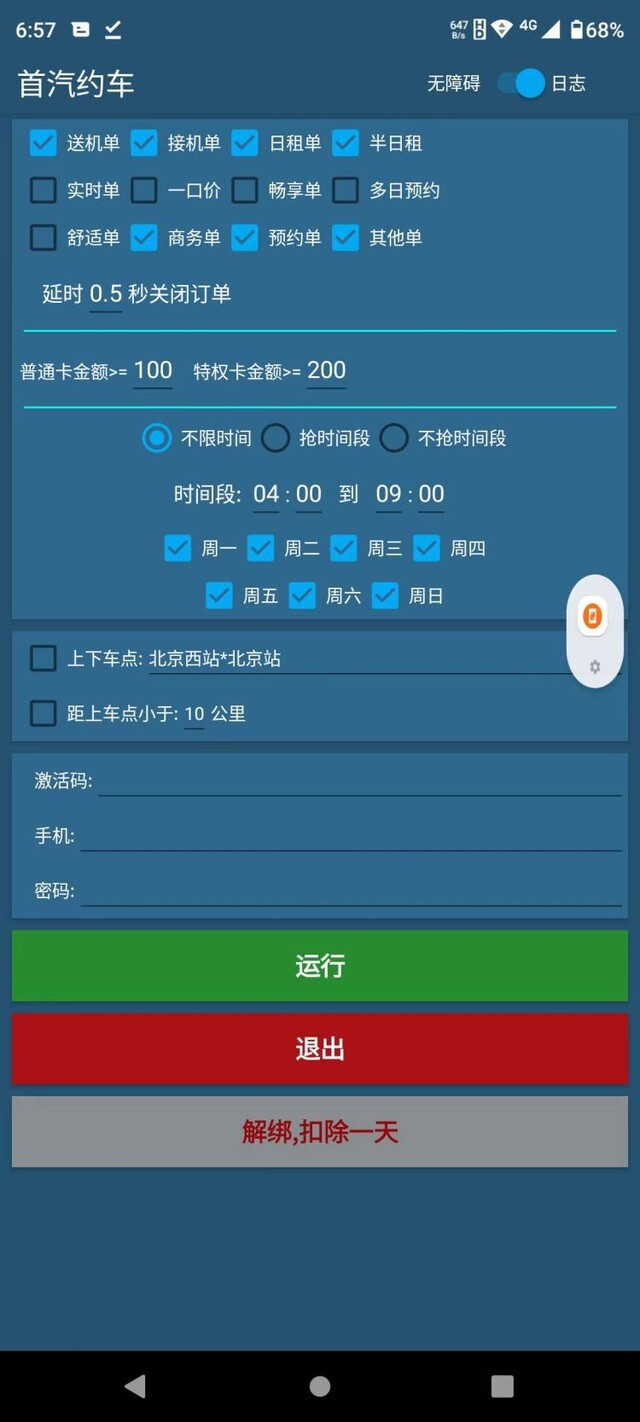Check the 舒适单 option
Viewport: 640px width, 1422px height.
click(x=43, y=238)
